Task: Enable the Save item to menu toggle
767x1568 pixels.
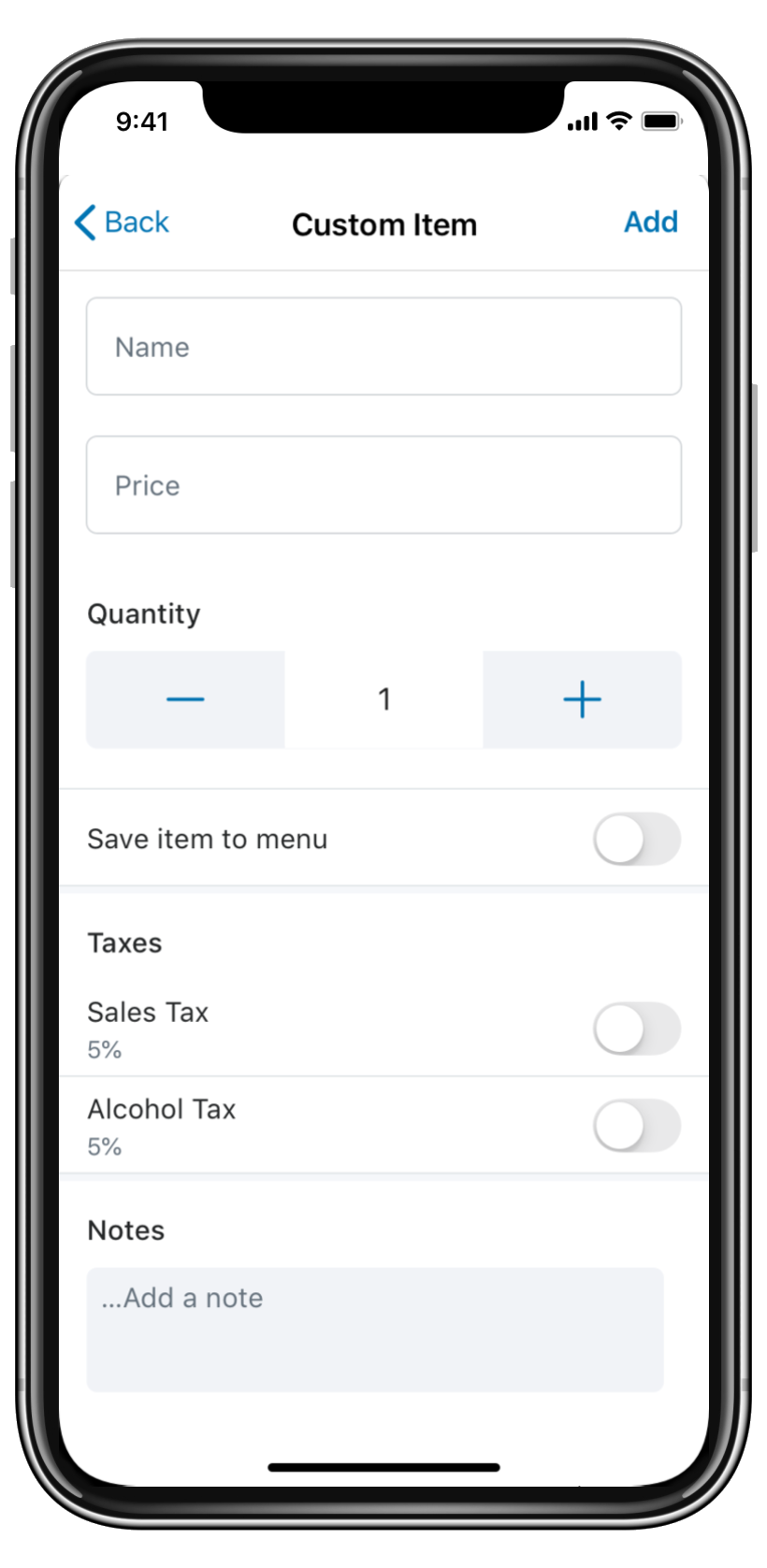Action: point(637,839)
